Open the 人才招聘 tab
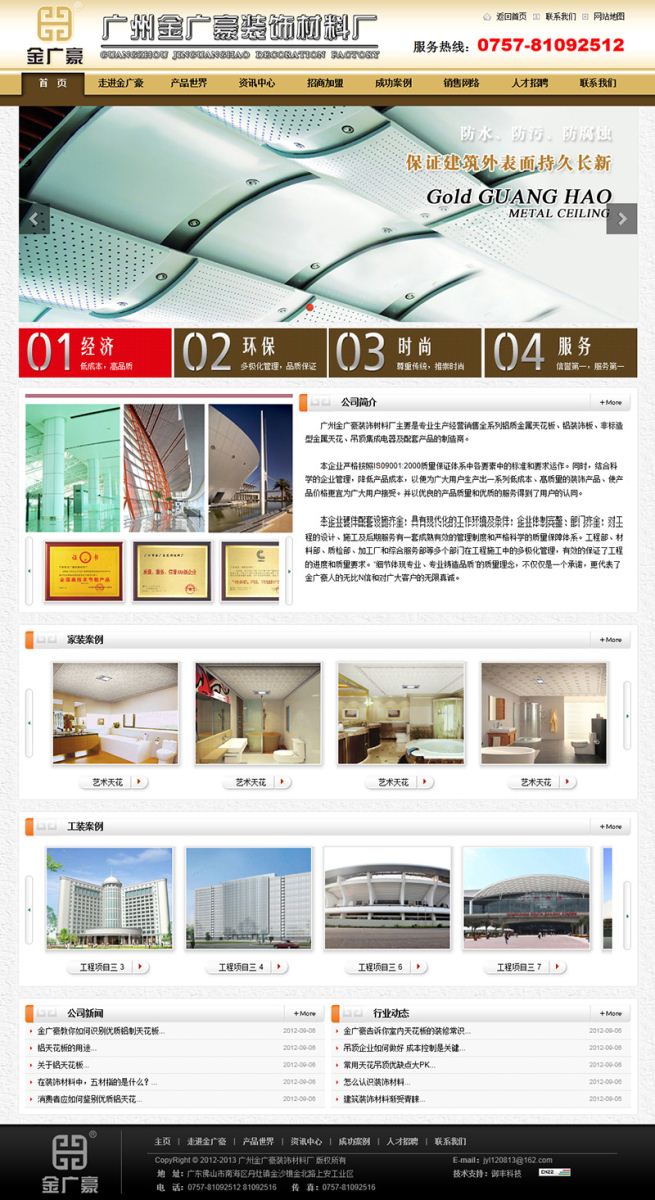The height and width of the screenshot is (1200, 655). click(x=529, y=83)
